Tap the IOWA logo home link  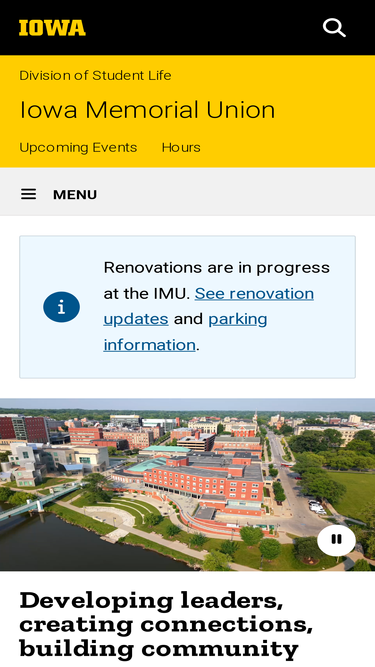[x=52, y=28]
